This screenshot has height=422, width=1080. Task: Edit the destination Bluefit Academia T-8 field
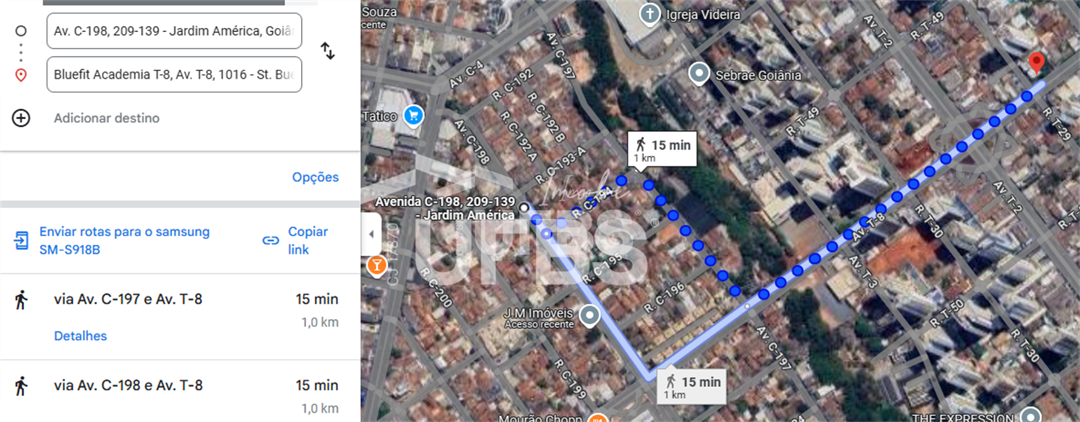tap(173, 74)
